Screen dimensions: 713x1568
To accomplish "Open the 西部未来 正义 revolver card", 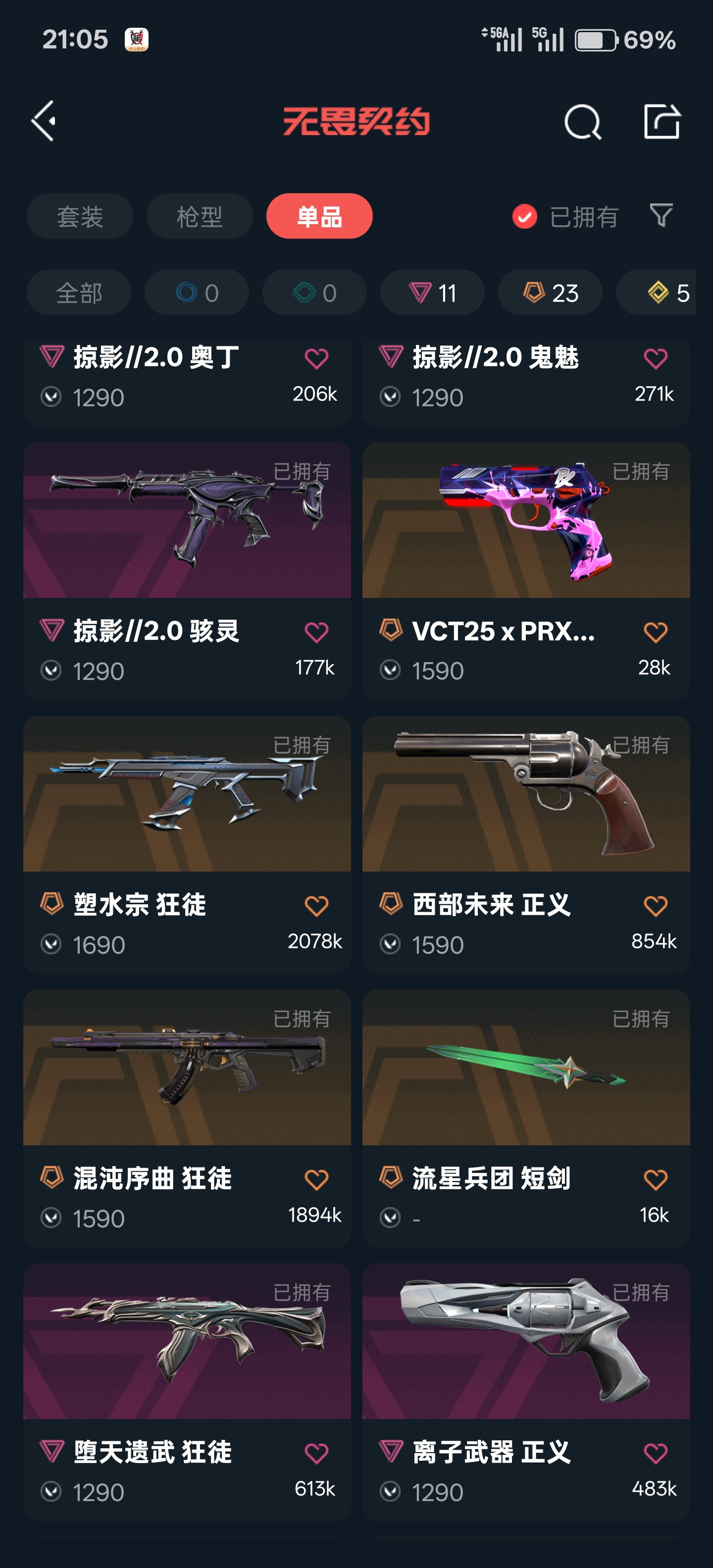I will coord(525,794).
